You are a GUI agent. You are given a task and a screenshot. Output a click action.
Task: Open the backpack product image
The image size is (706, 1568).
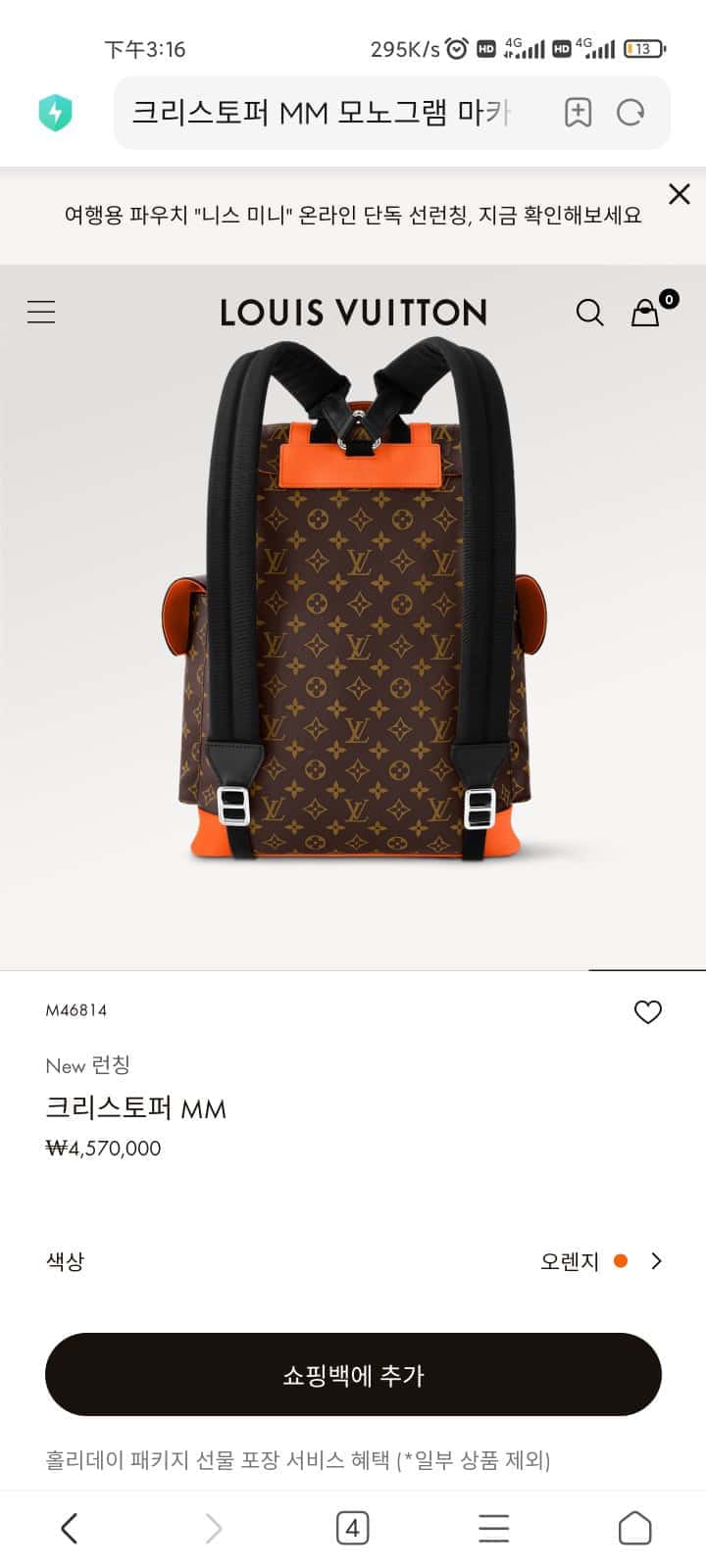353,608
